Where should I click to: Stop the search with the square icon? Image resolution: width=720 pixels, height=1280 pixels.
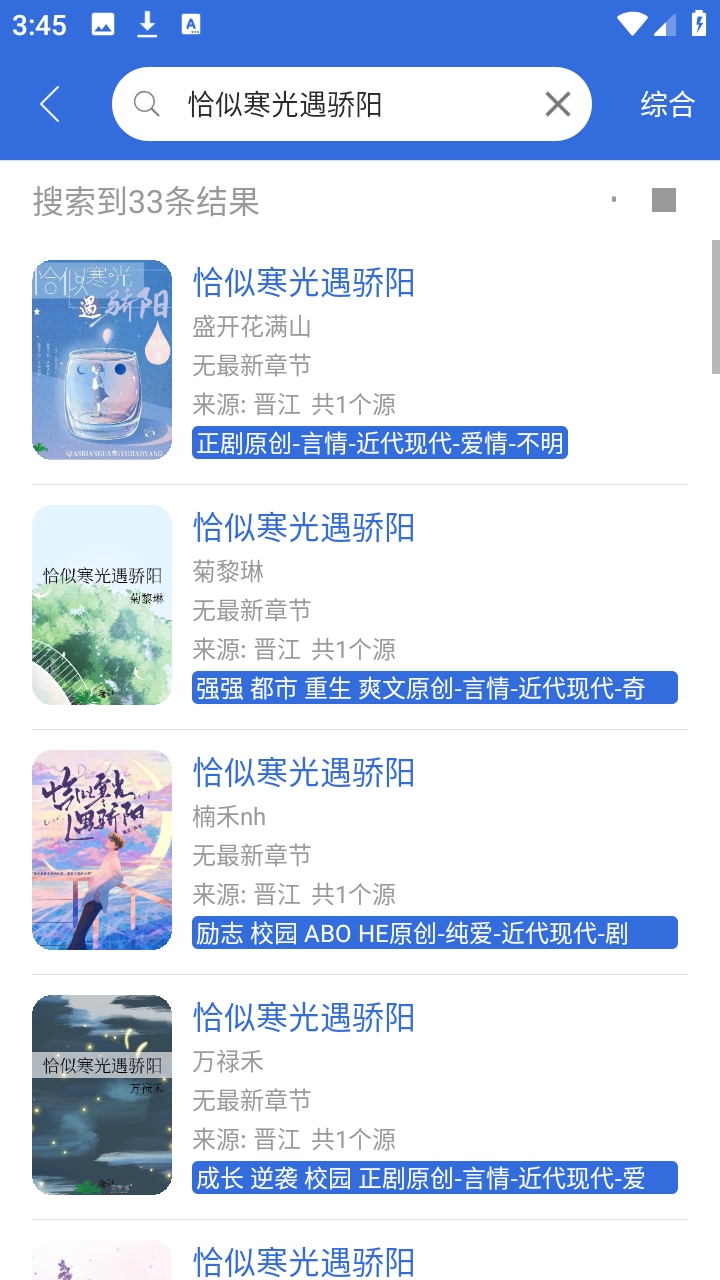664,200
